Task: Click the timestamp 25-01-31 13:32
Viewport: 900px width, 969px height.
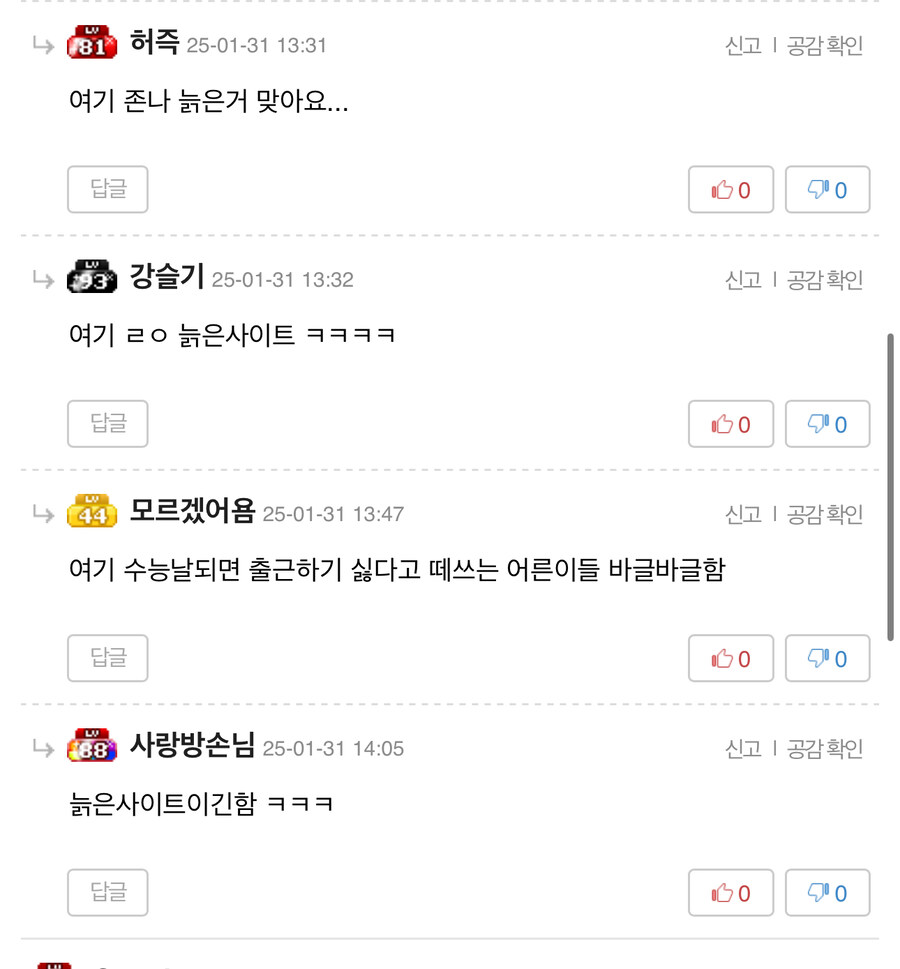Action: click(282, 281)
